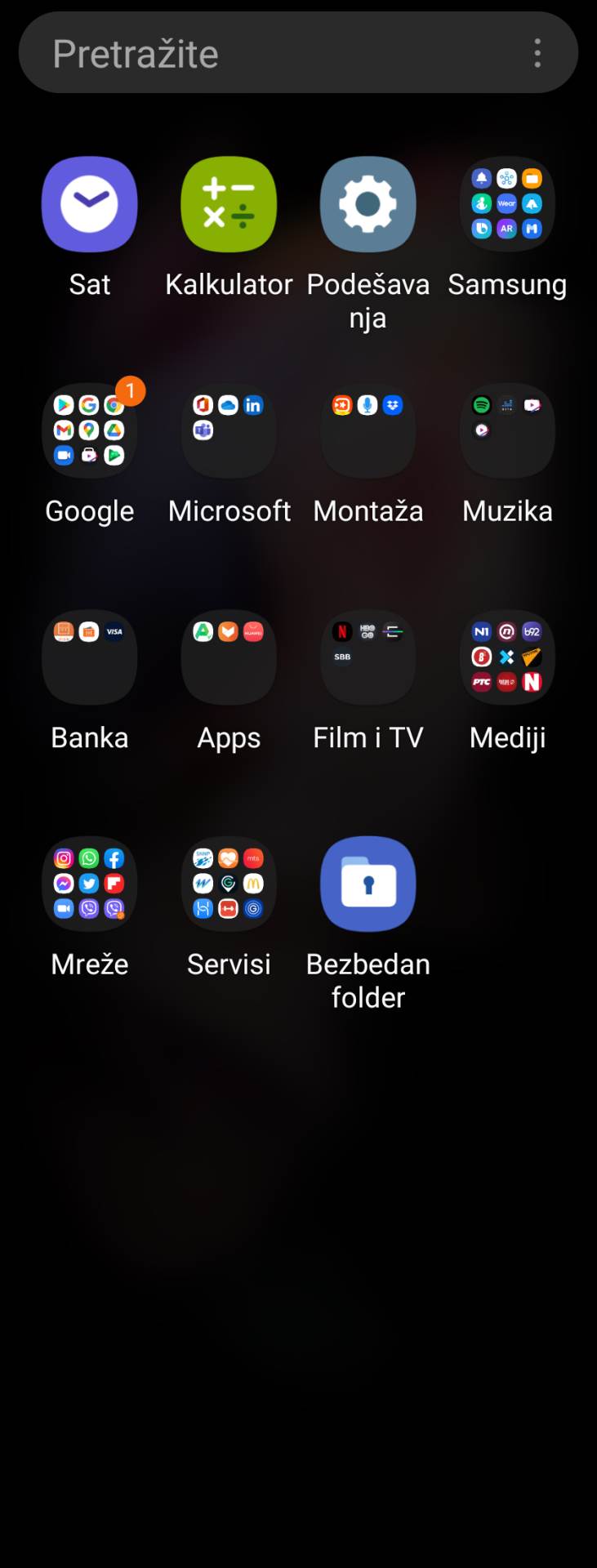Screen dimensions: 597x1568
Task: Open the Mreže social networks folder
Action: click(x=89, y=884)
